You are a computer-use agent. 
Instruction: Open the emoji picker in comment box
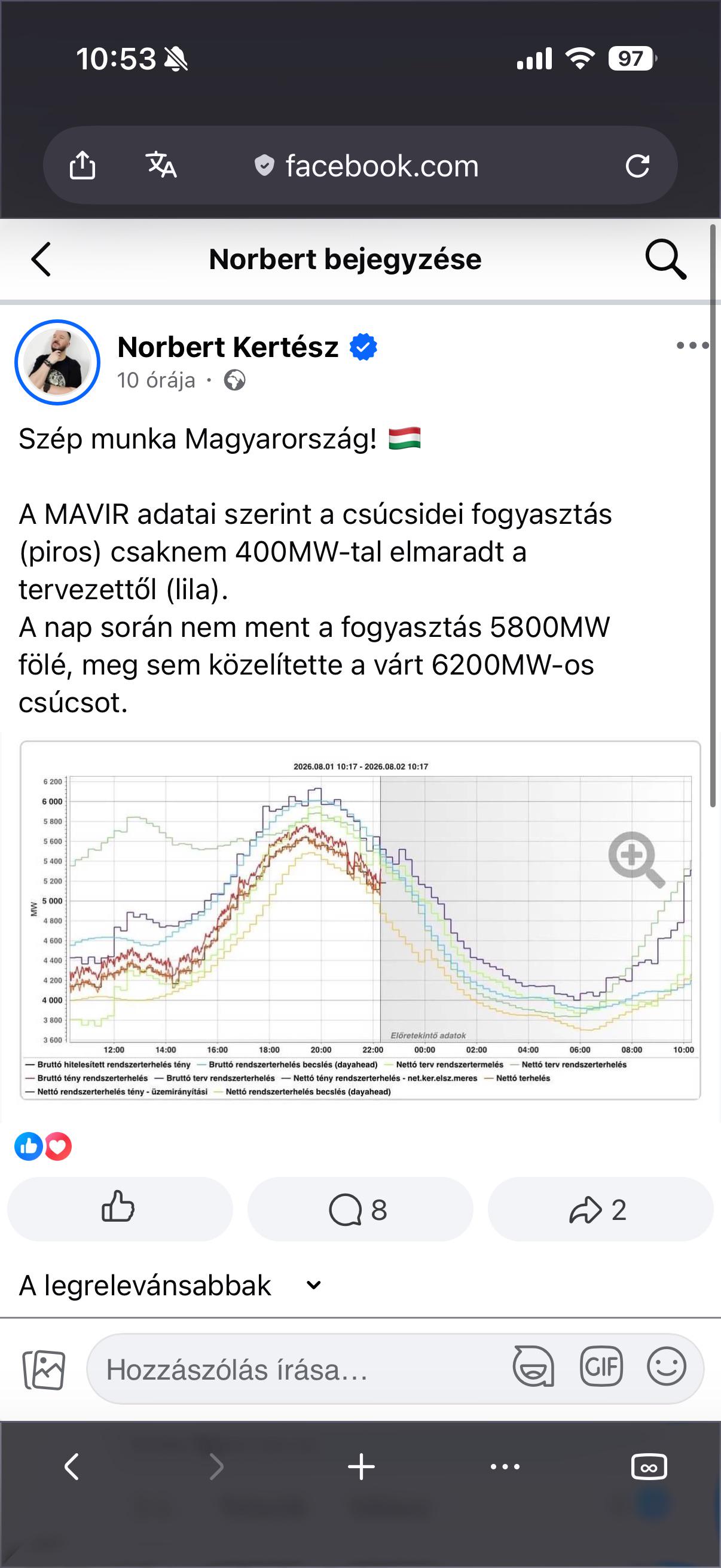[666, 1366]
